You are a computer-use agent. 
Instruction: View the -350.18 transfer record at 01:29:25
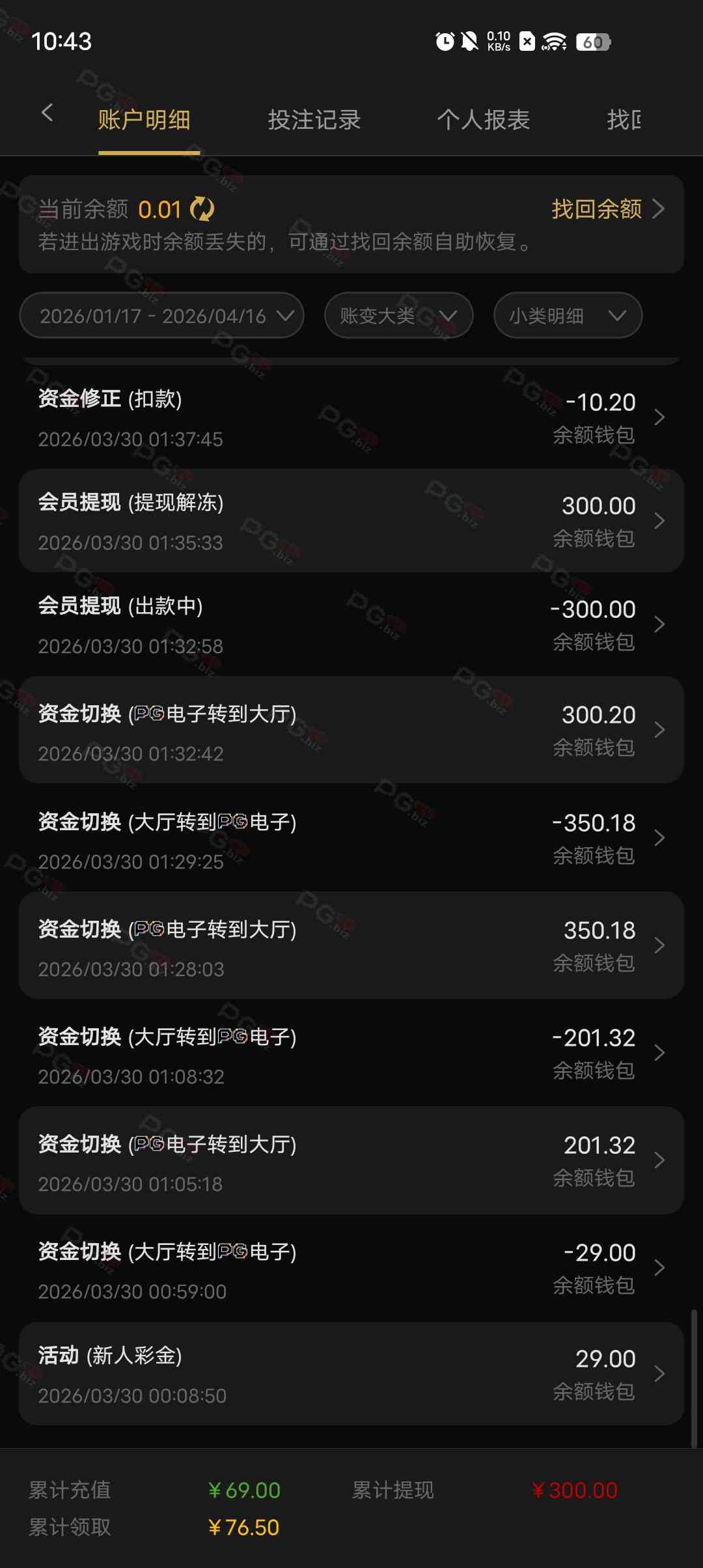coord(351,838)
